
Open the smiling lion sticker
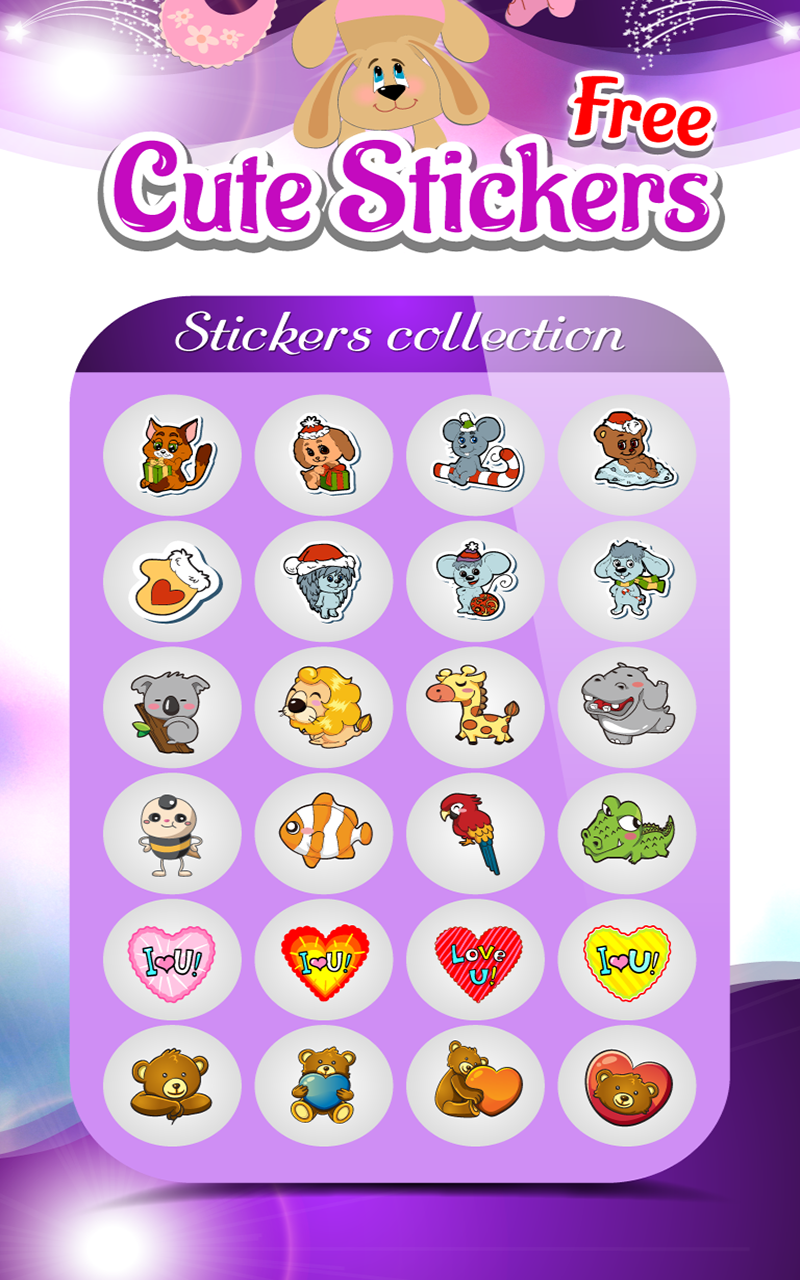pyautogui.click(x=325, y=708)
